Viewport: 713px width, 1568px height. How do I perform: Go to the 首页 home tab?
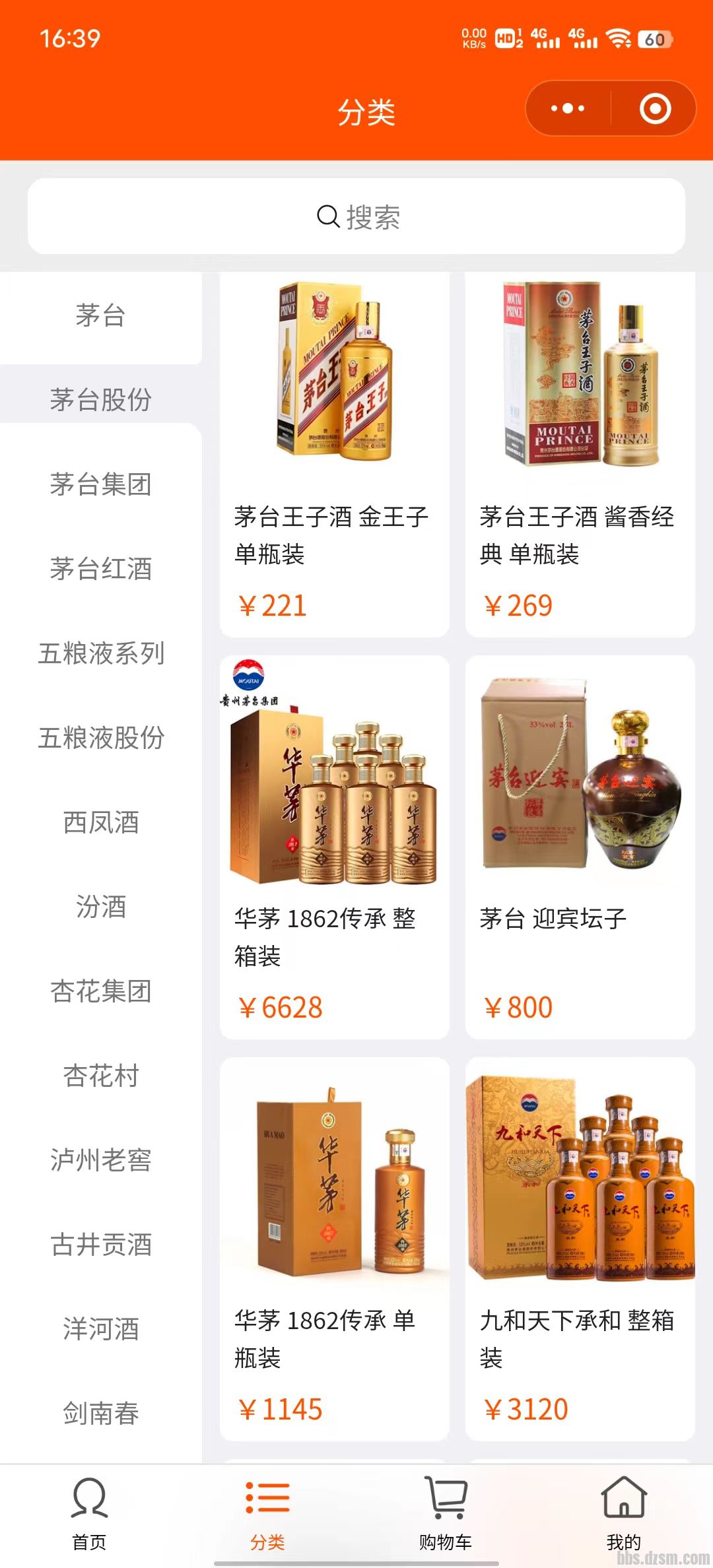click(x=89, y=1513)
